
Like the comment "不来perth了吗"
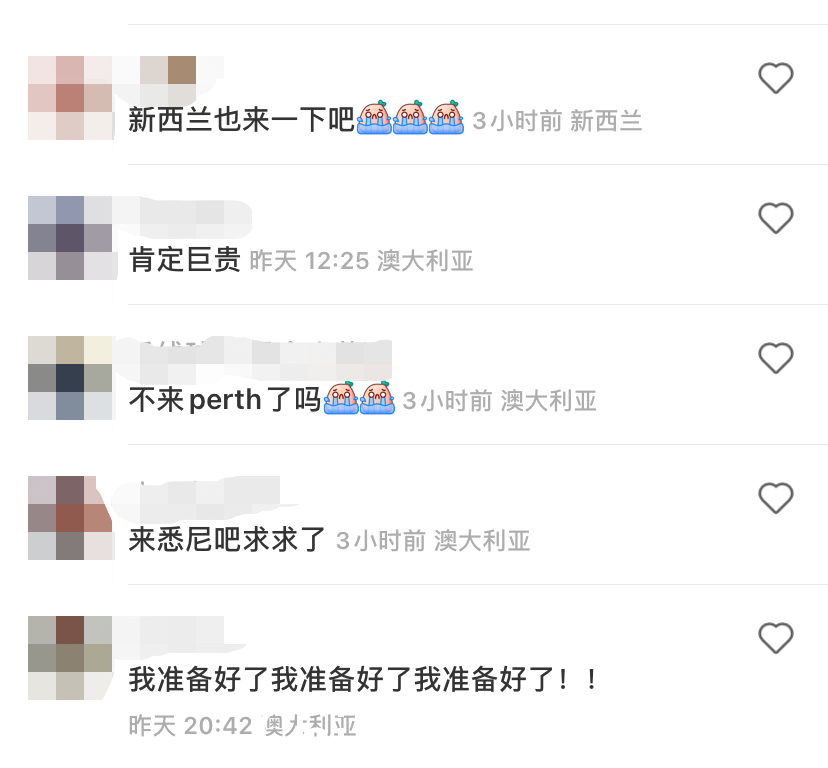point(776,358)
